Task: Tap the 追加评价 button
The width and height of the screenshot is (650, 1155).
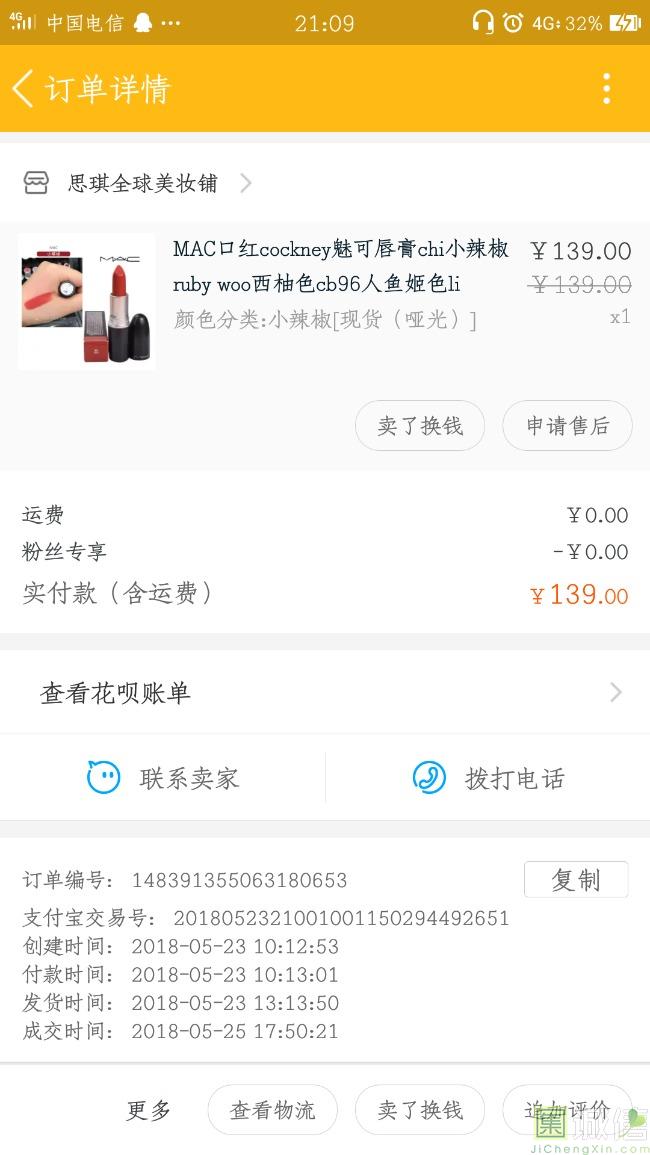Action: click(x=566, y=1110)
